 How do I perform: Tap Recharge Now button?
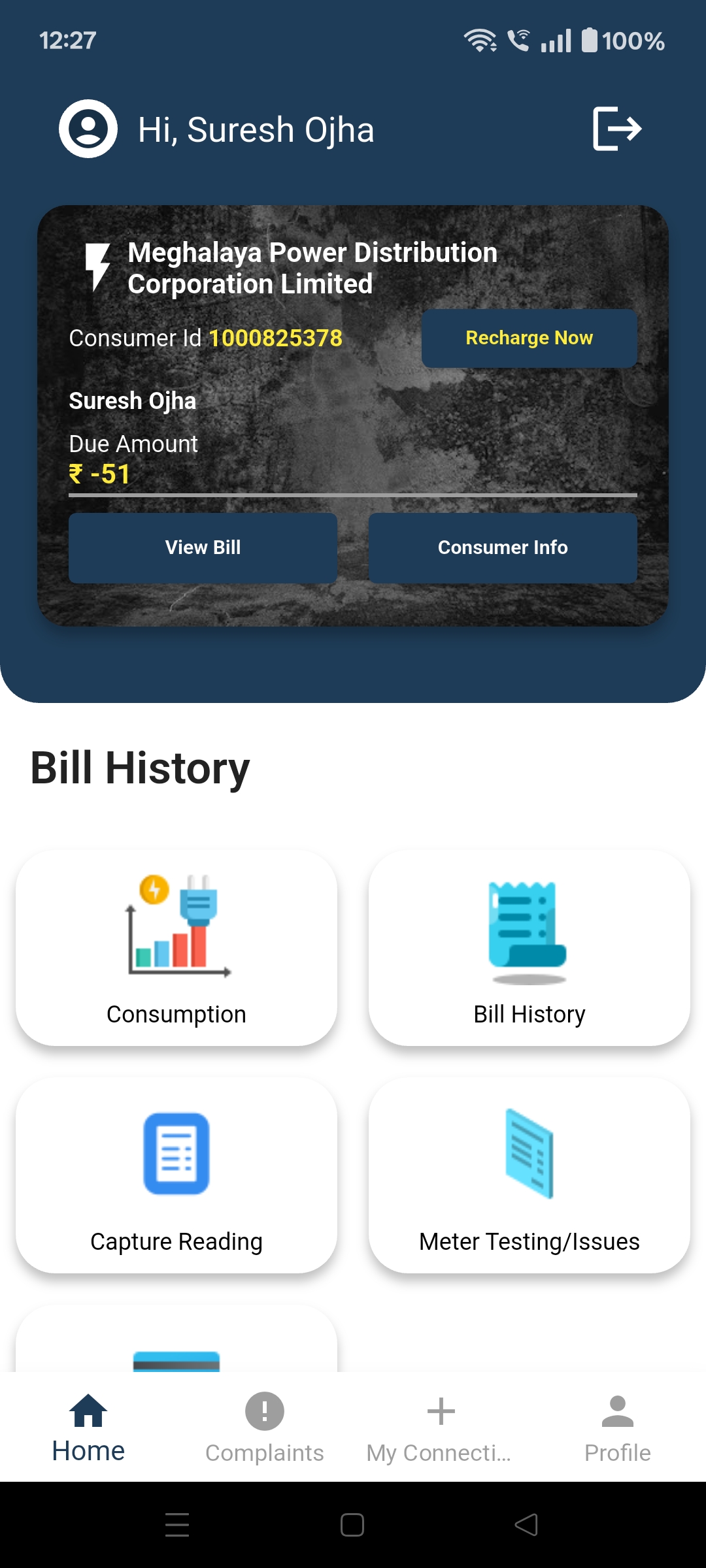(529, 338)
